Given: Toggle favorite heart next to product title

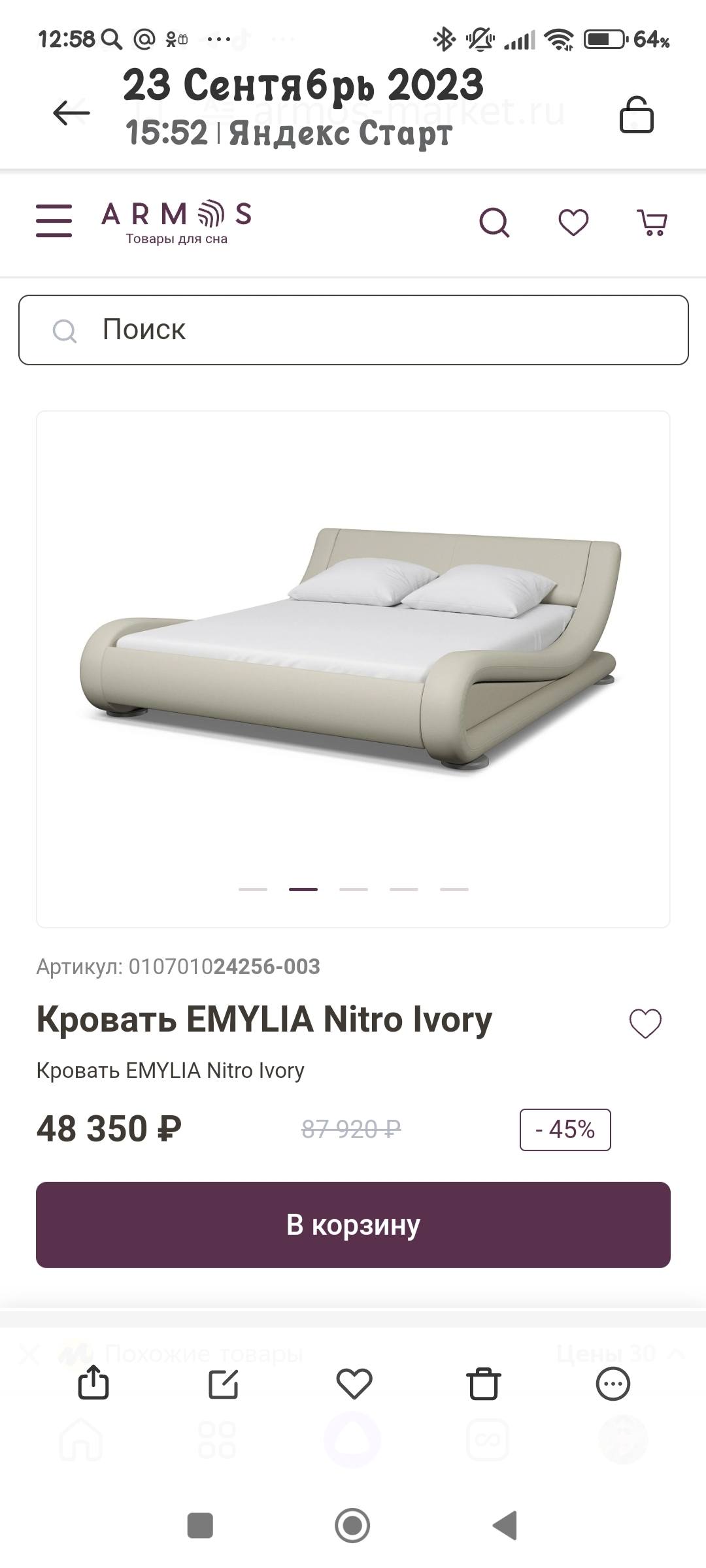Looking at the screenshot, I should (x=645, y=1022).
